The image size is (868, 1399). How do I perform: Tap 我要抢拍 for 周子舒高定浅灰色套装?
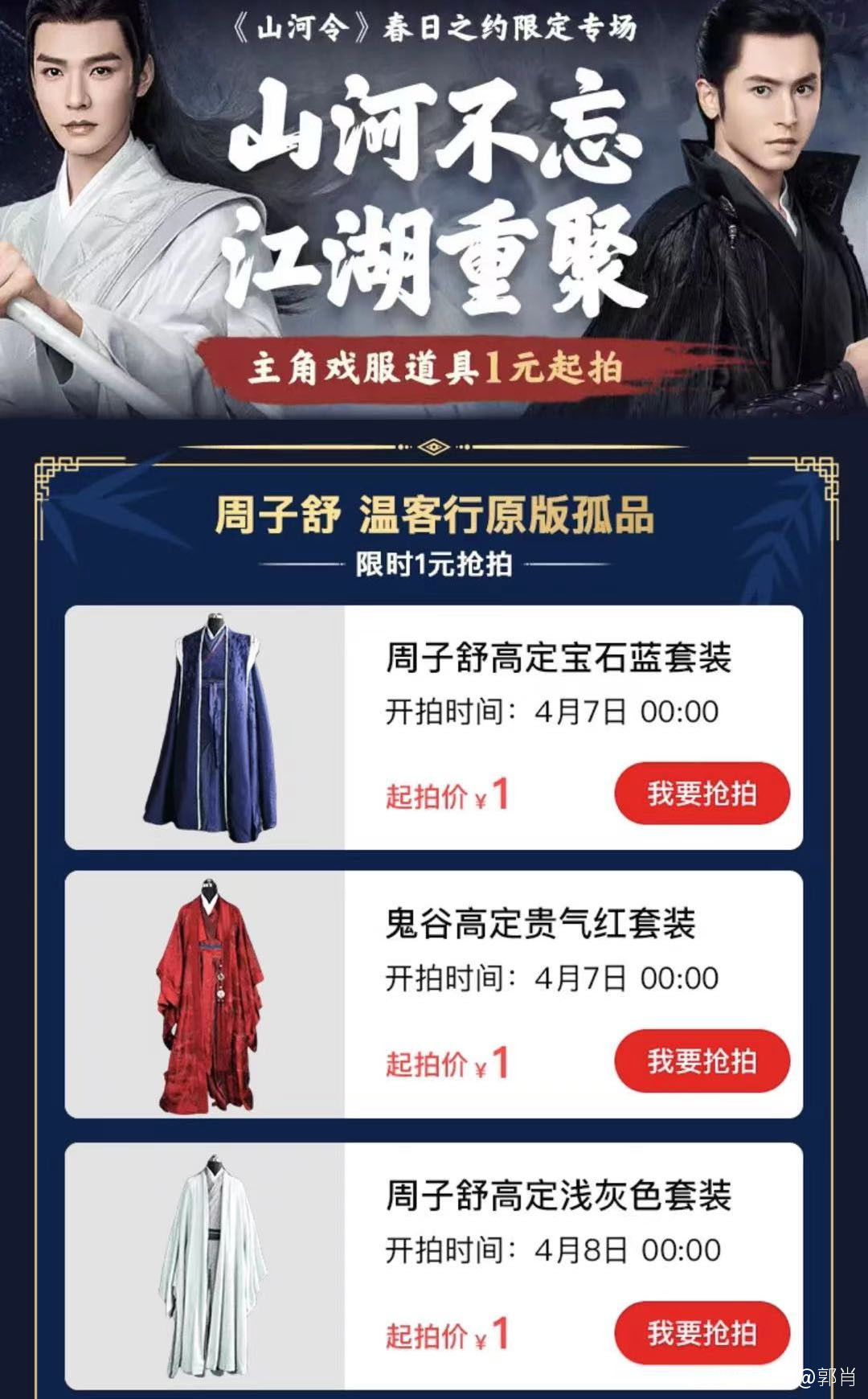[702, 1332]
